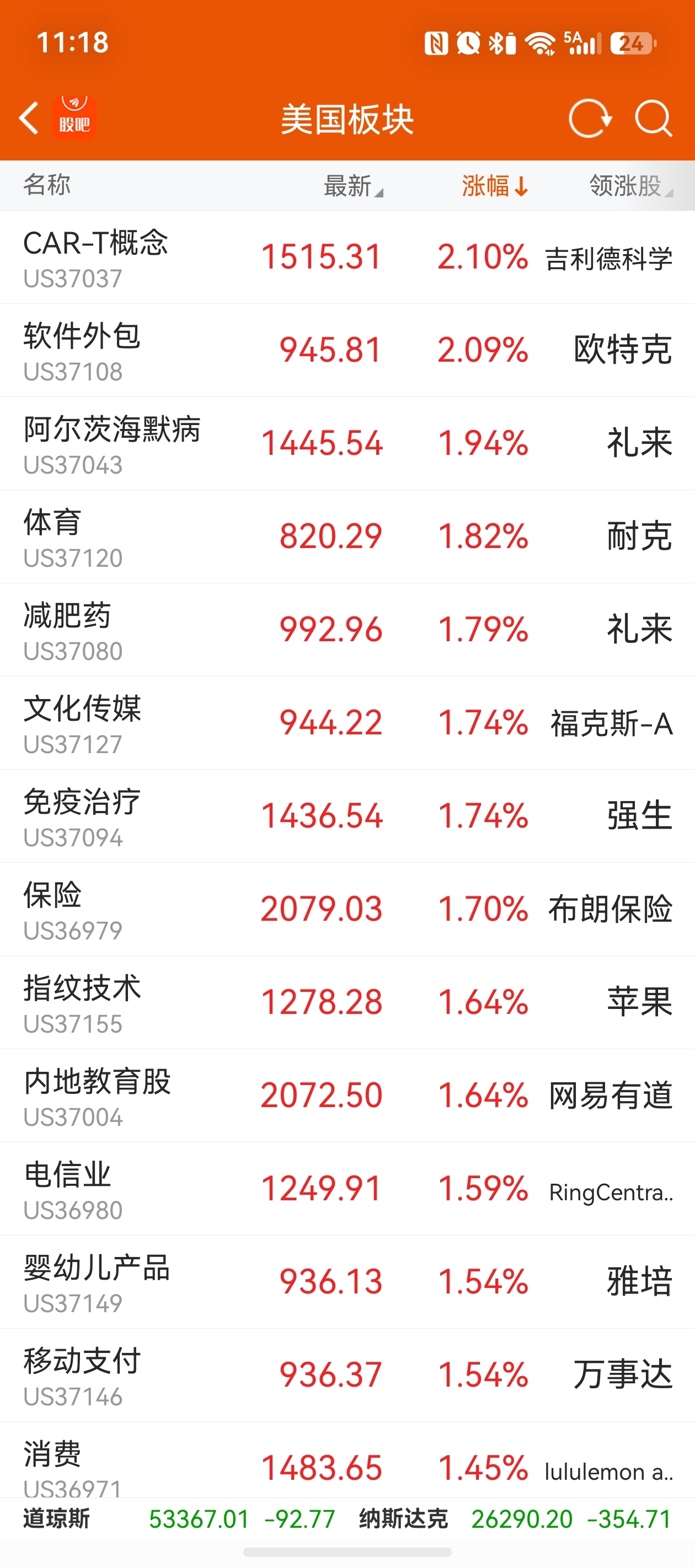Open the 体育 sector row
The image size is (695, 1568).
click(x=347, y=537)
